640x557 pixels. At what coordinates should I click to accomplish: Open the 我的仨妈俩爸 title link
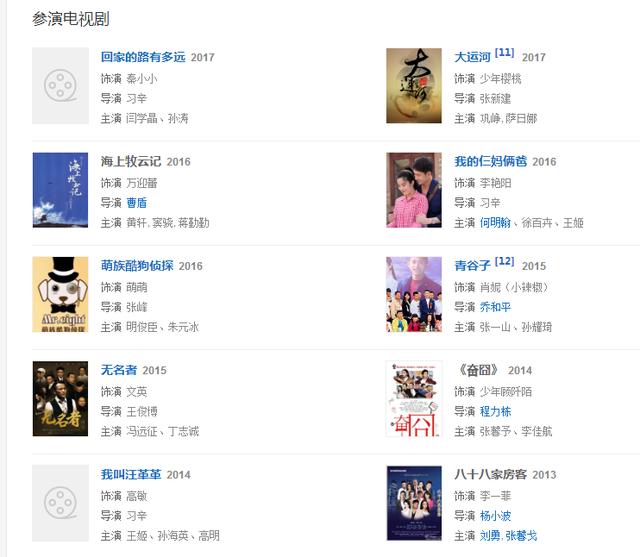tap(491, 161)
